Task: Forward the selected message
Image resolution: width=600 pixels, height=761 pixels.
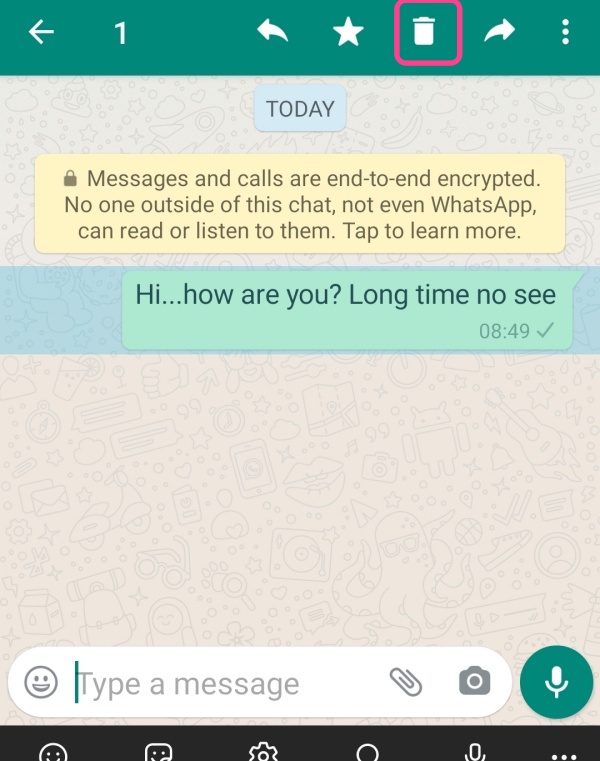Action: click(499, 33)
